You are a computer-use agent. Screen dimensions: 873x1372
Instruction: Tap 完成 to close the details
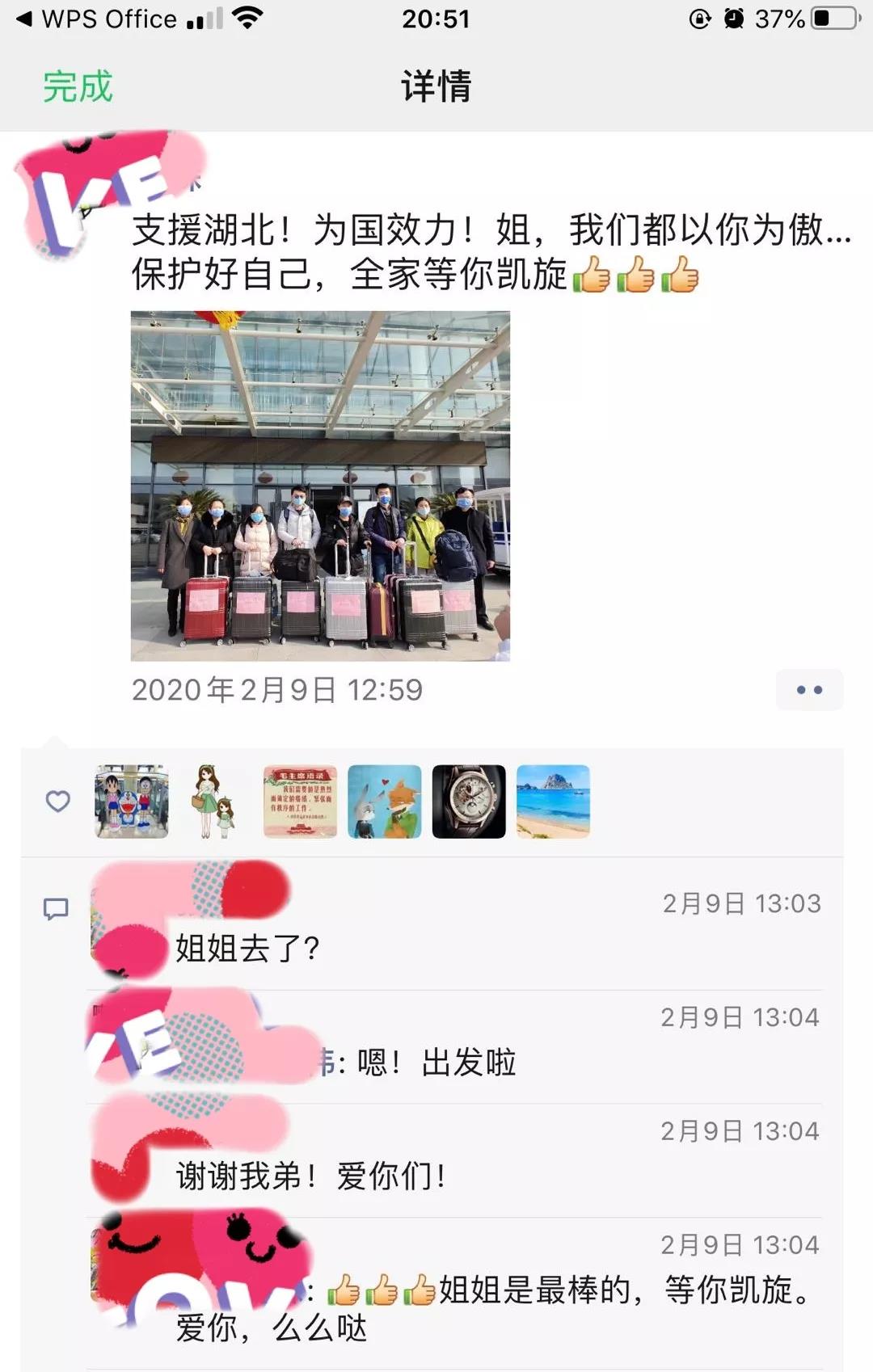click(x=78, y=86)
